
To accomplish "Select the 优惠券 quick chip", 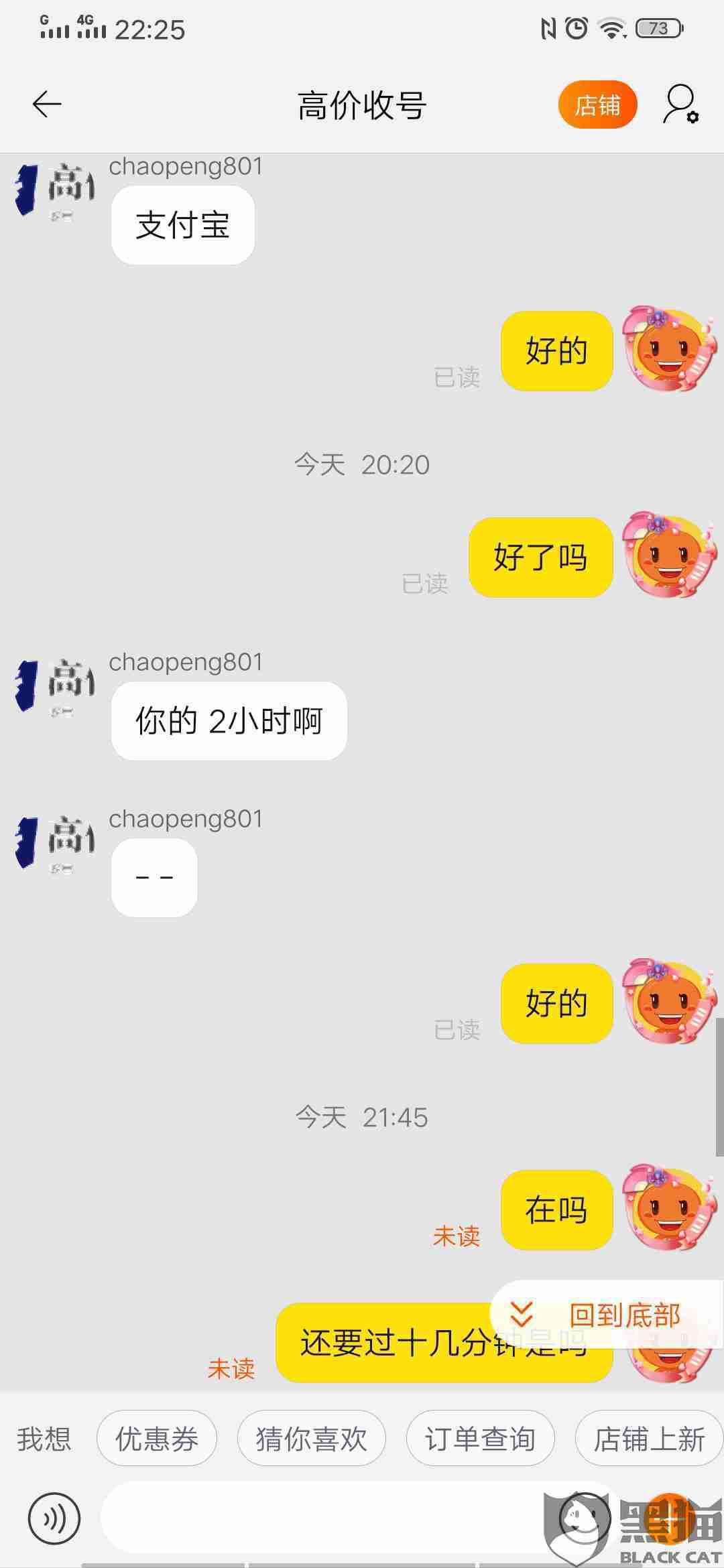I will [x=157, y=1439].
